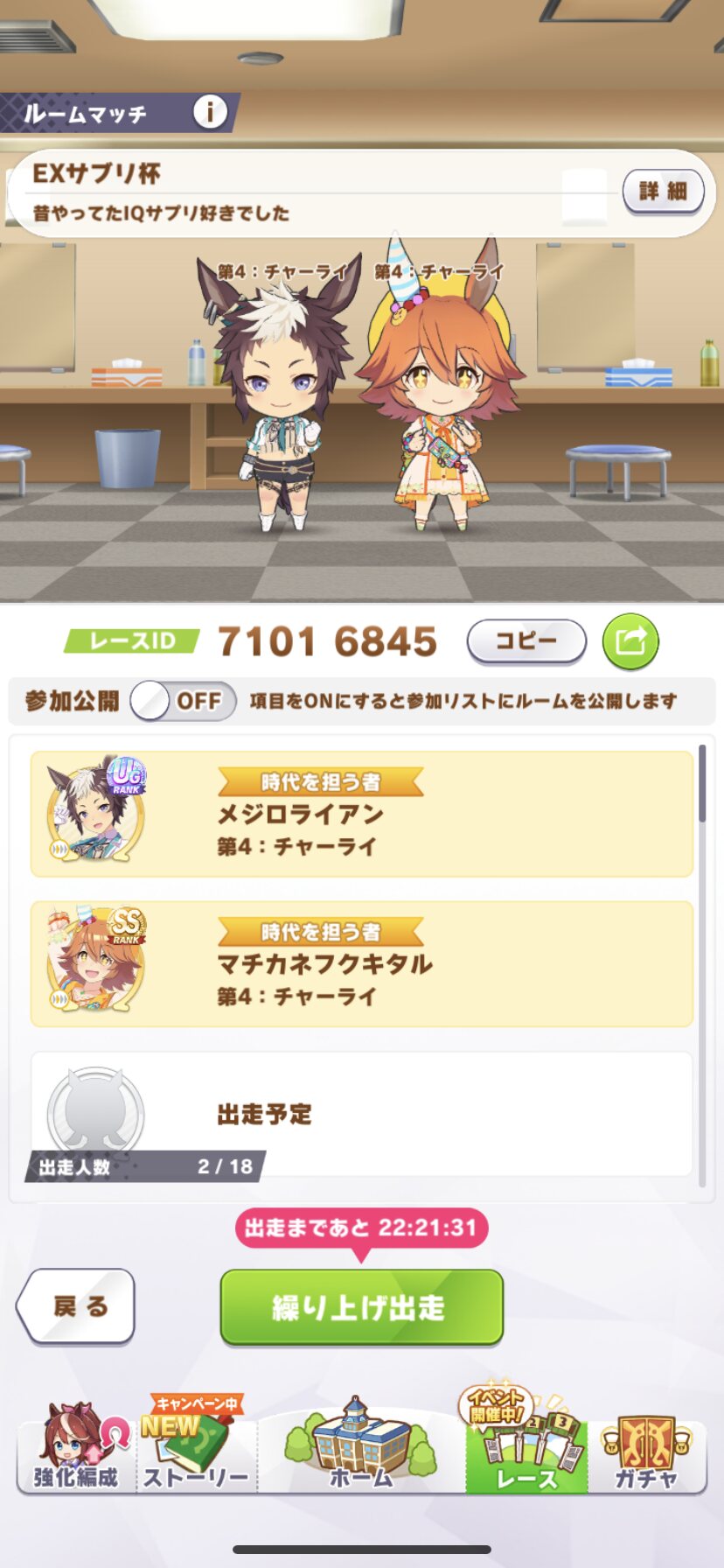Switch to the 強化編成 tab
Screen dimensions: 724x1568
[x=76, y=1445]
